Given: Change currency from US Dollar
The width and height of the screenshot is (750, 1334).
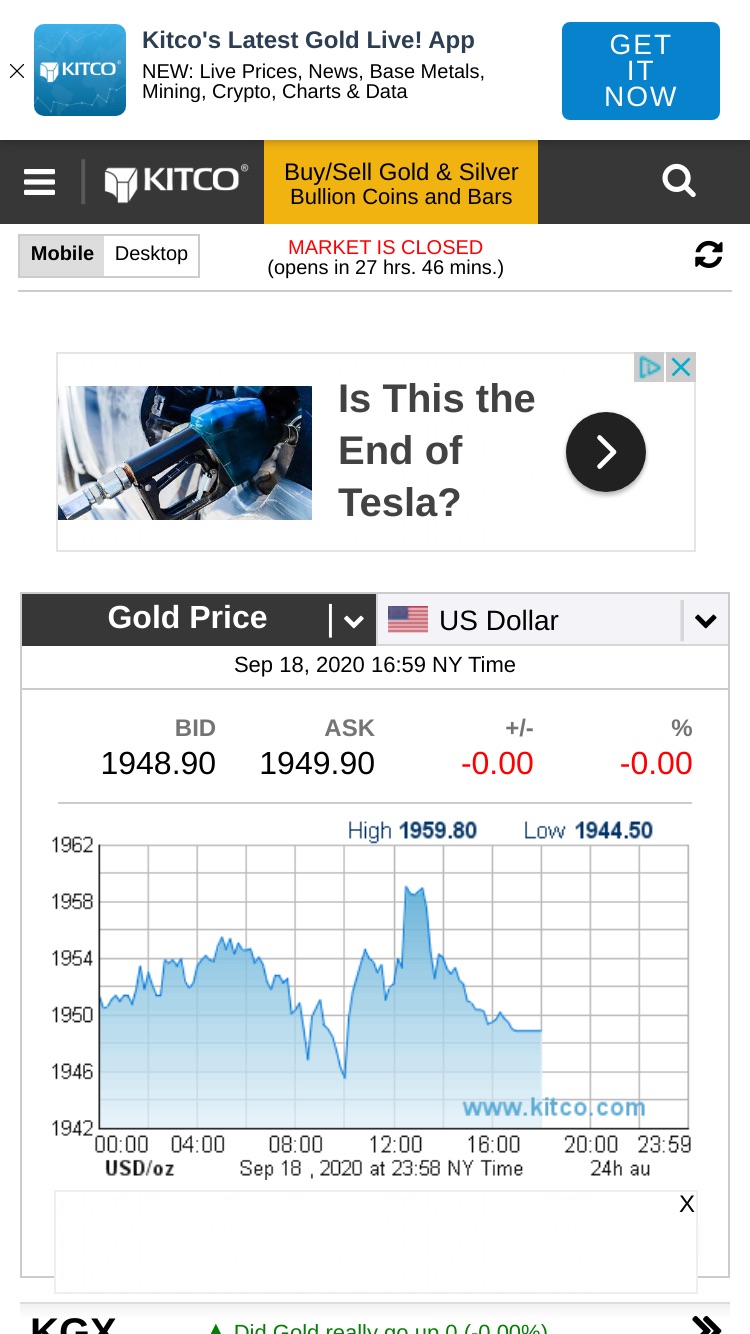Looking at the screenshot, I should tap(552, 620).
